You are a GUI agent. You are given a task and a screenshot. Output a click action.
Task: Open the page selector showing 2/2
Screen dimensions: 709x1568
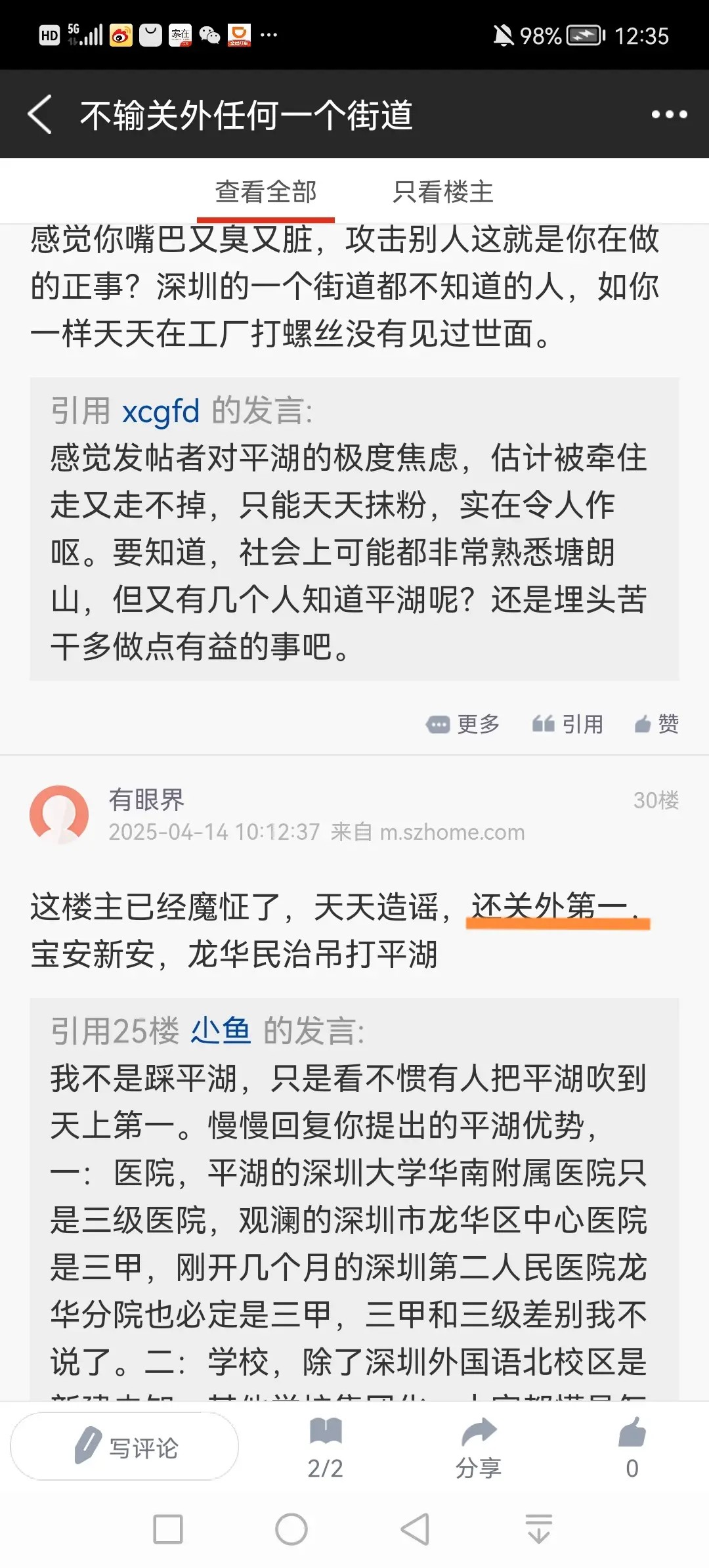click(x=326, y=1447)
